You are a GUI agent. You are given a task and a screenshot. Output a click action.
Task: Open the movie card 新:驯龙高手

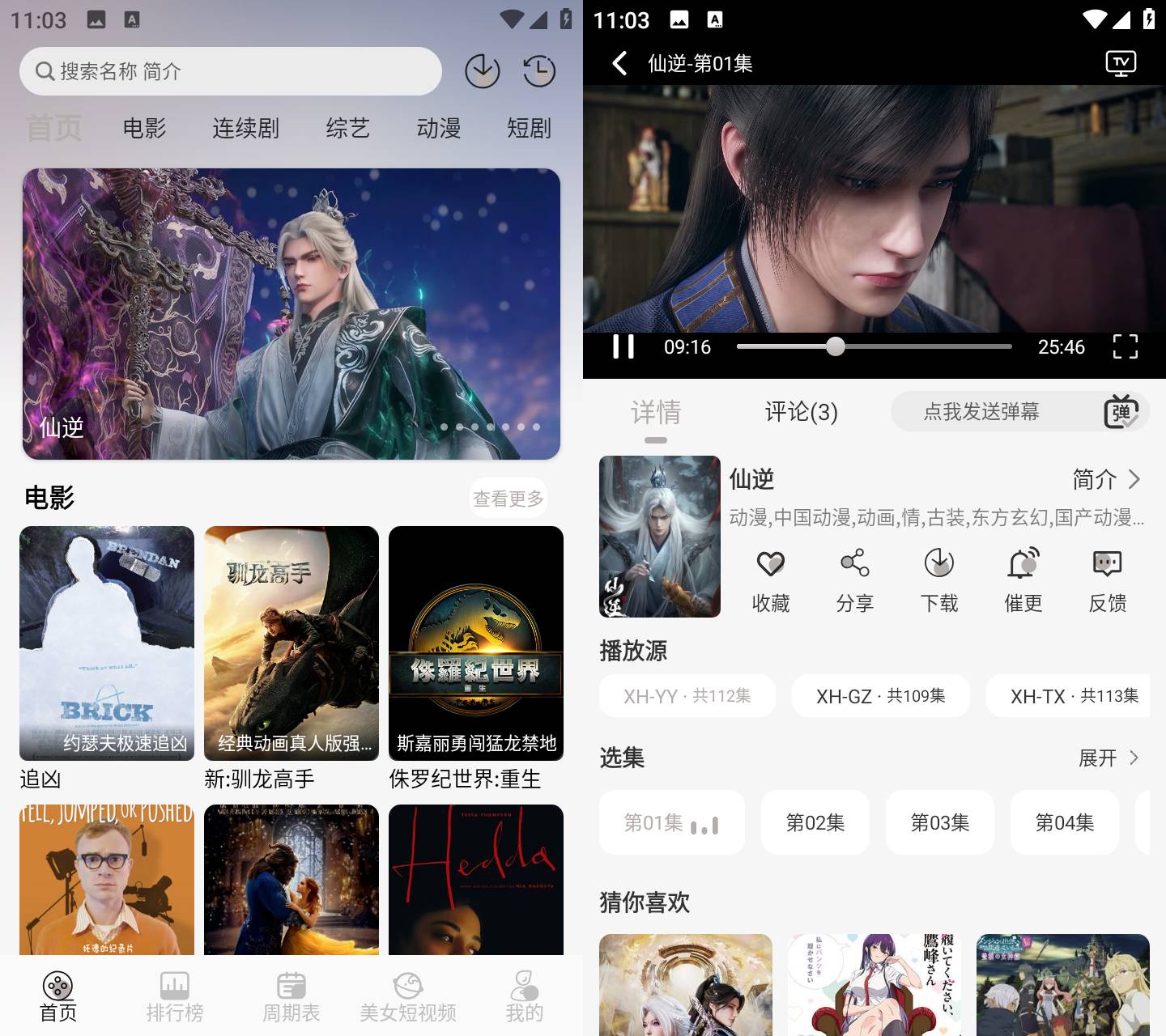pos(291,643)
